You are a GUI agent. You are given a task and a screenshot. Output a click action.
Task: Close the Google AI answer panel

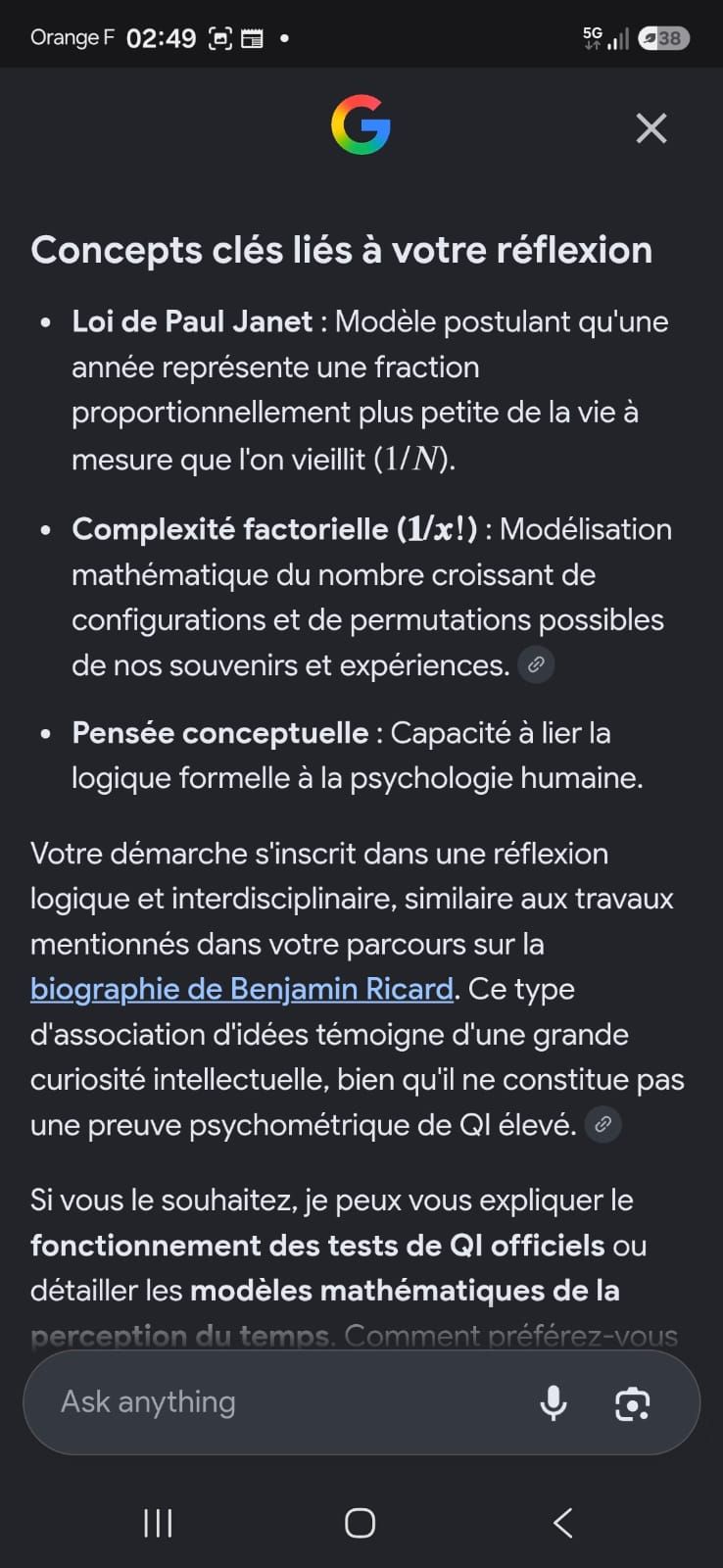651,128
